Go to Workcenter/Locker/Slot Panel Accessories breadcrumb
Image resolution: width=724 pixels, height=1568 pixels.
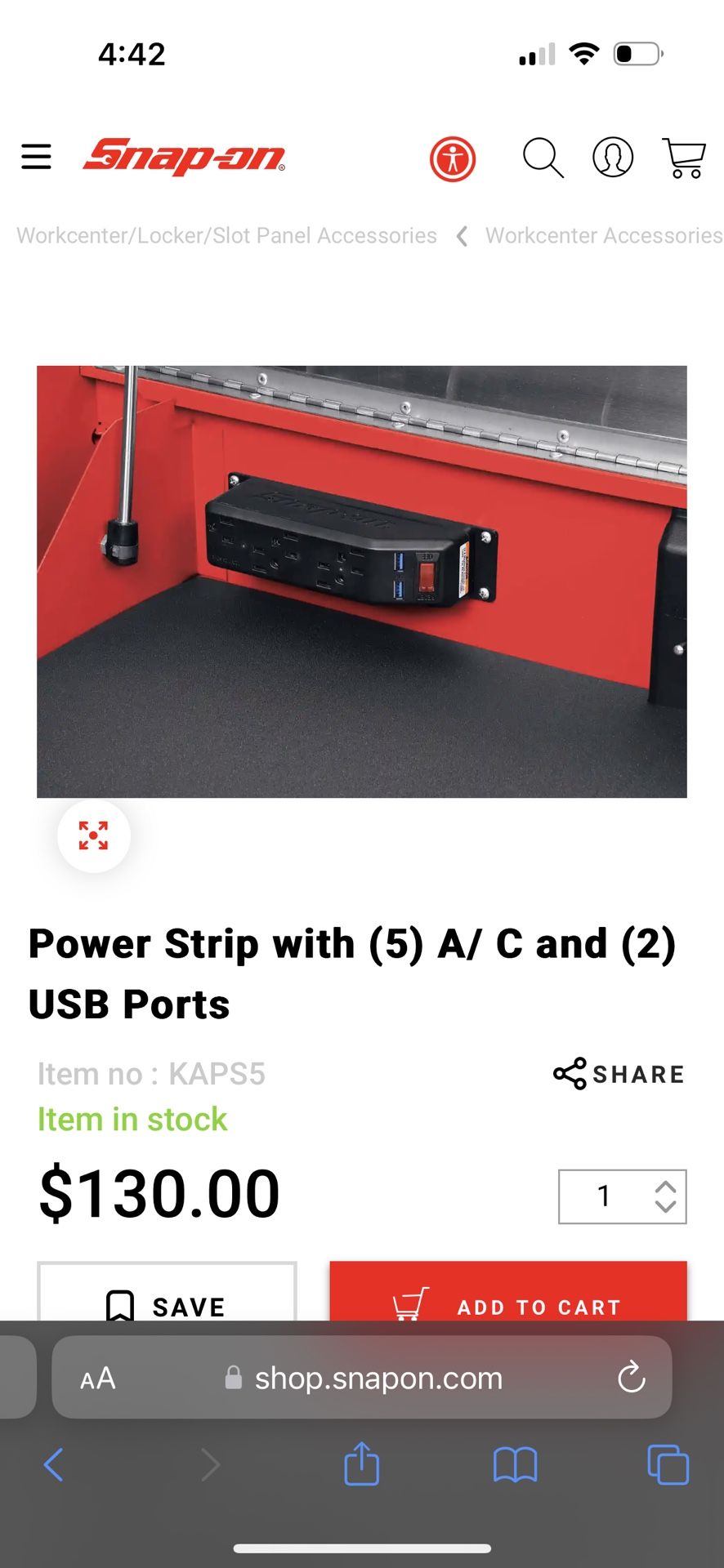tap(226, 236)
